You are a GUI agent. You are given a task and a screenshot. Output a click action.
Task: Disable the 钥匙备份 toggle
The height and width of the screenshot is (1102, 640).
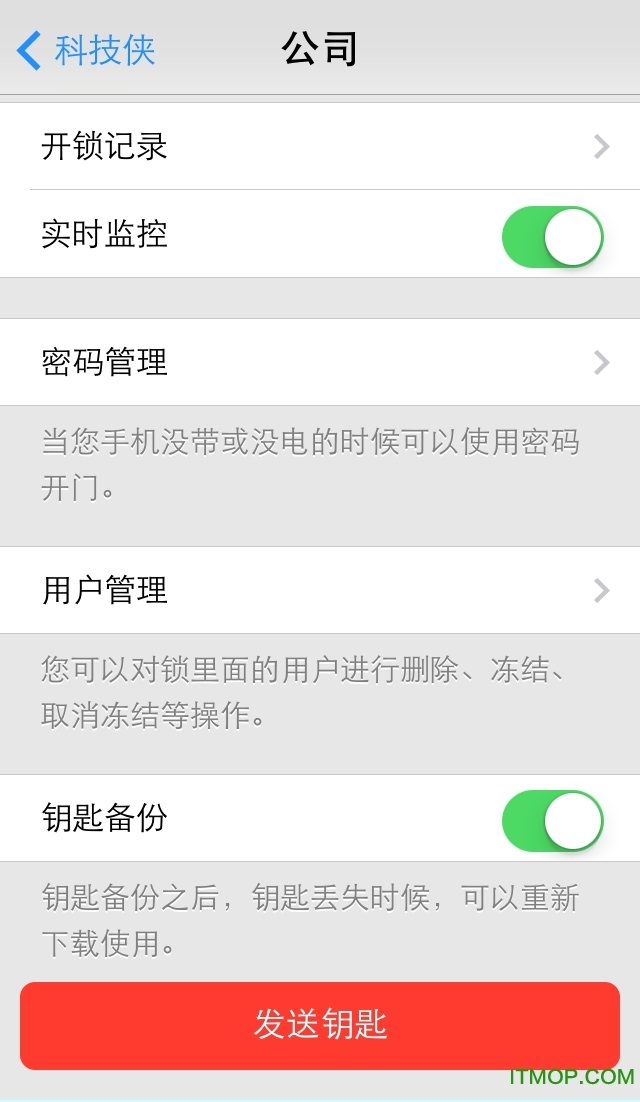coord(552,821)
